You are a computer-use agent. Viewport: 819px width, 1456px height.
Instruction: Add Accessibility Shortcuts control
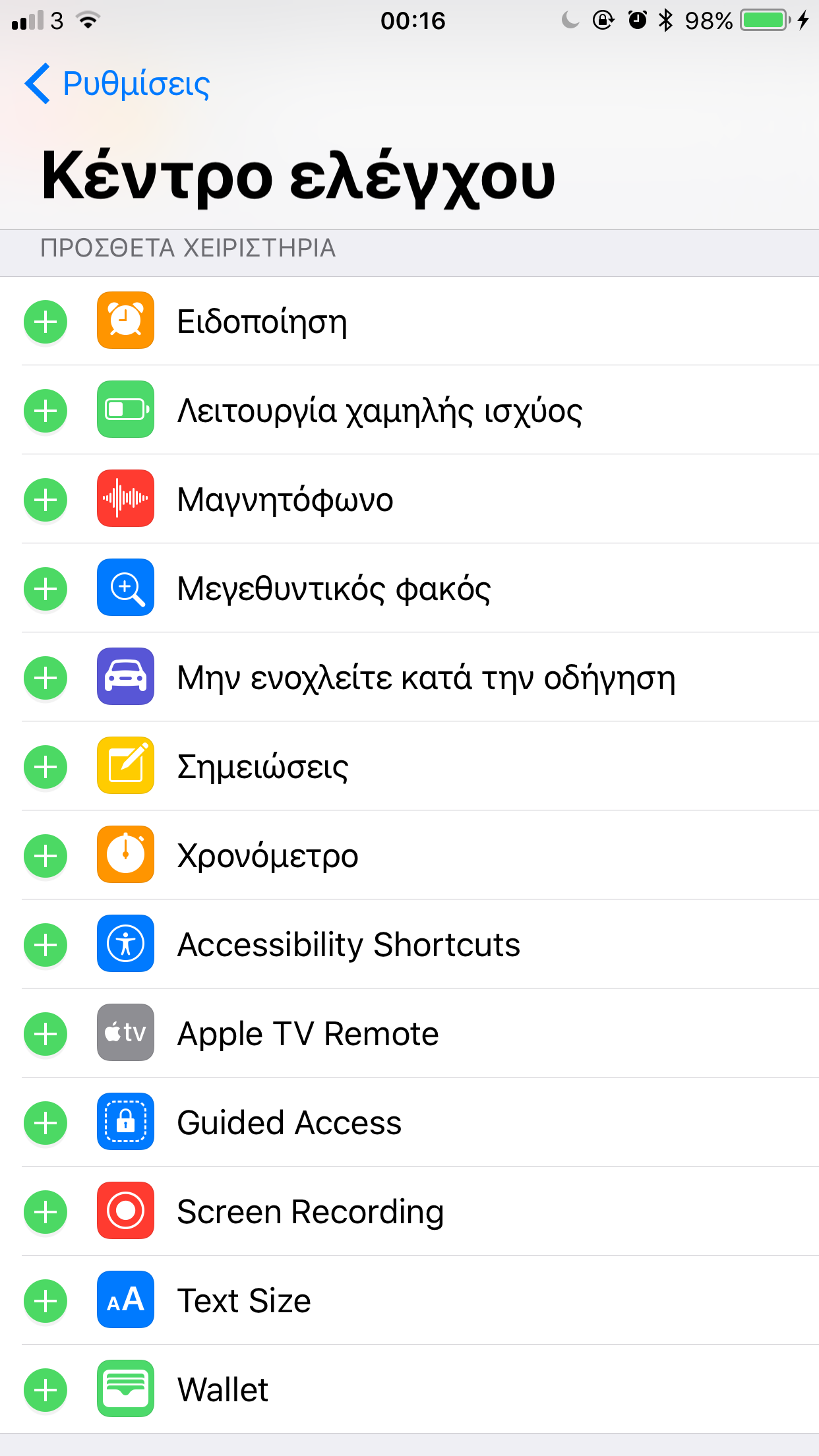point(45,946)
